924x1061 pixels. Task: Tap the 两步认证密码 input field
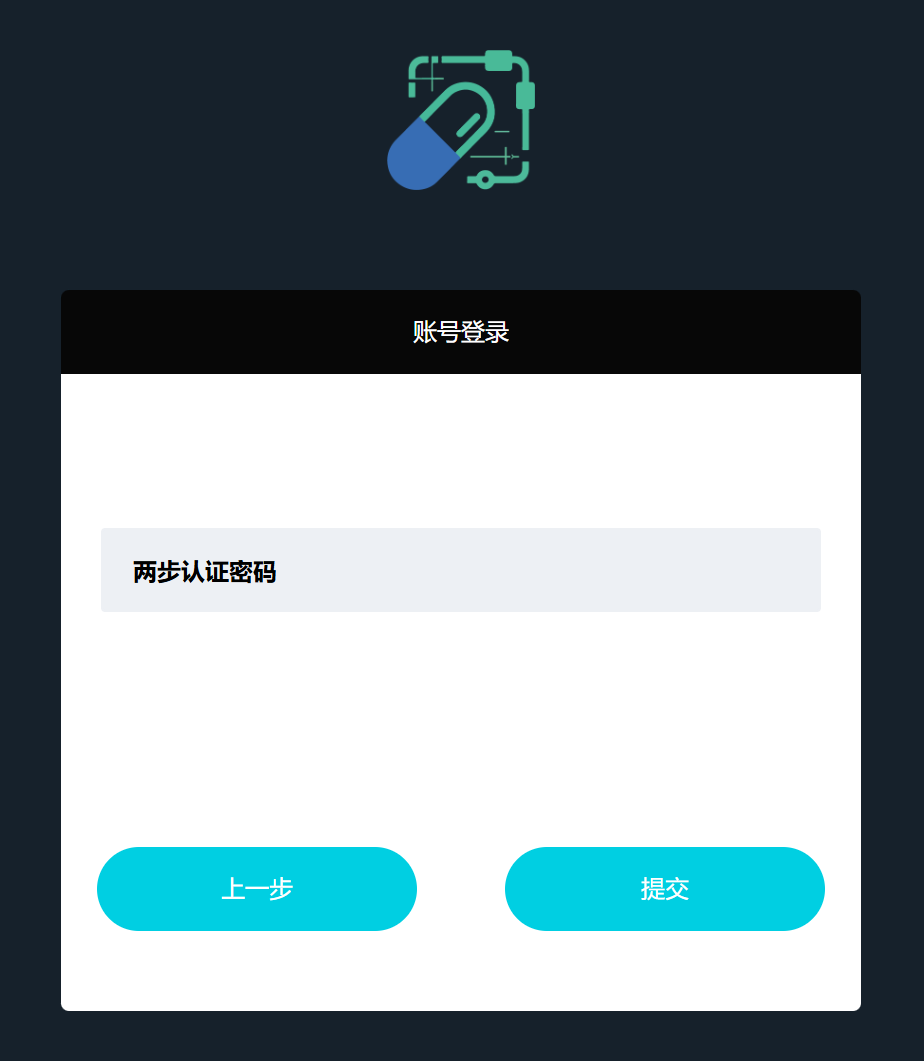pyautogui.click(x=460, y=570)
